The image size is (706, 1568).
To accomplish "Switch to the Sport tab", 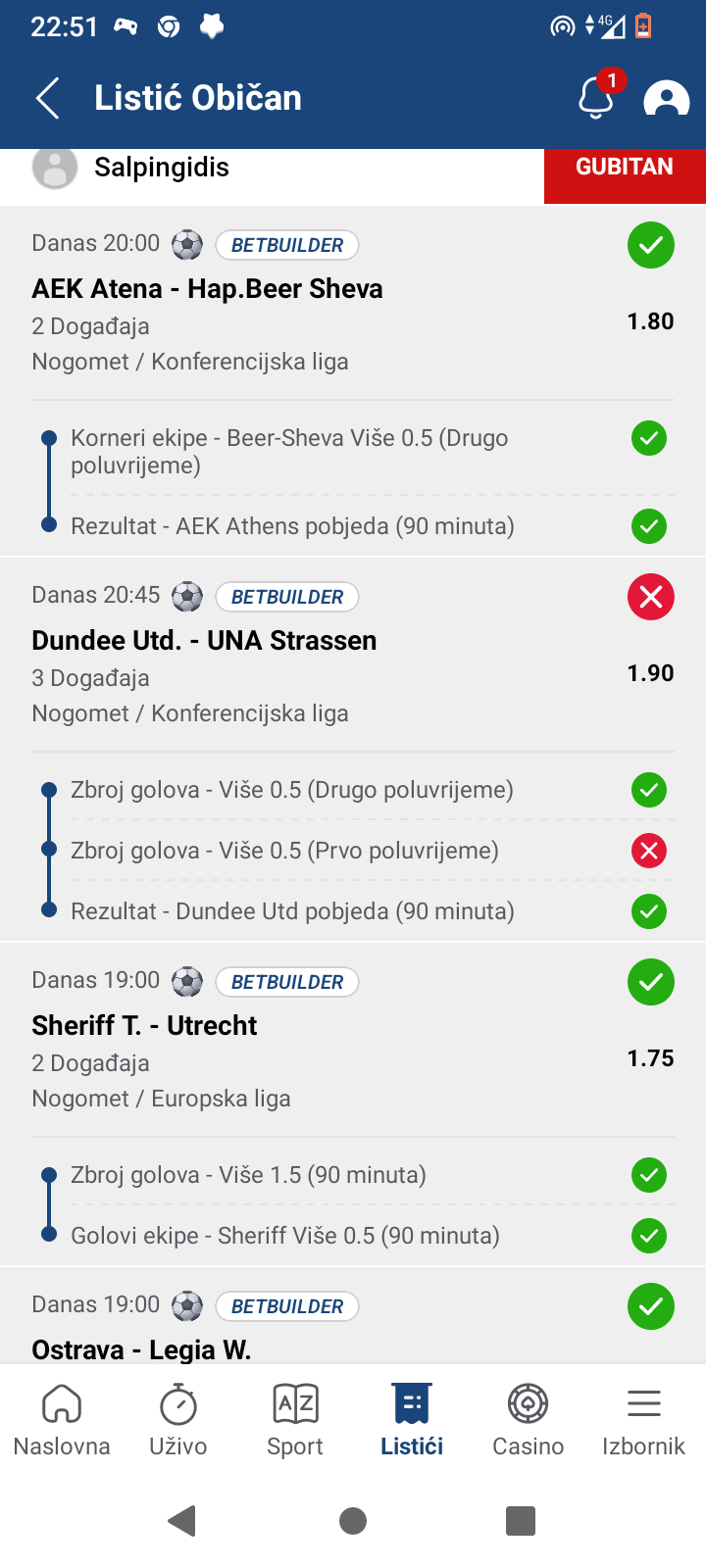I will pyautogui.click(x=294, y=1420).
